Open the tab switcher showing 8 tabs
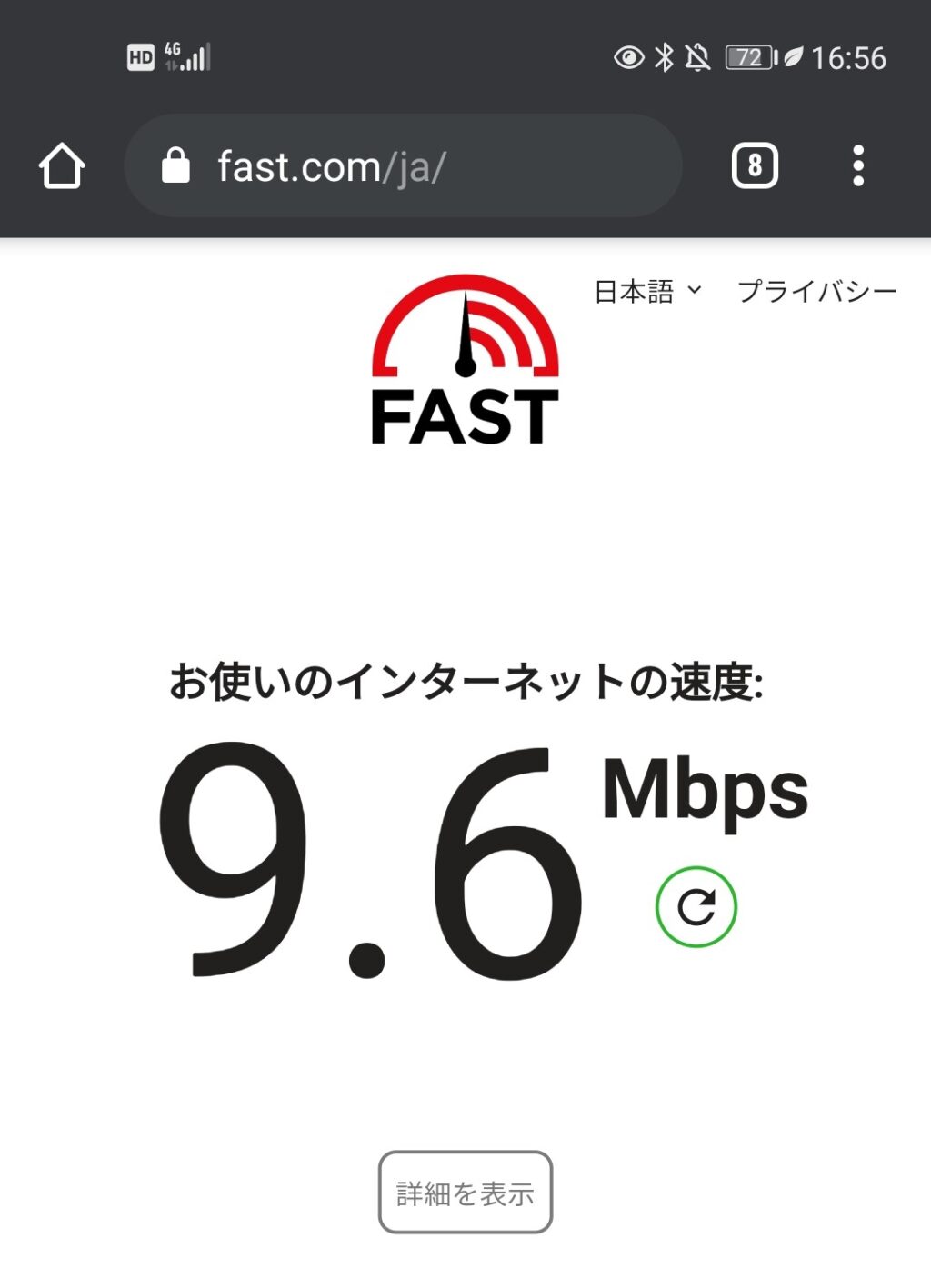This screenshot has height=1288, width=931. pyautogui.click(x=755, y=166)
